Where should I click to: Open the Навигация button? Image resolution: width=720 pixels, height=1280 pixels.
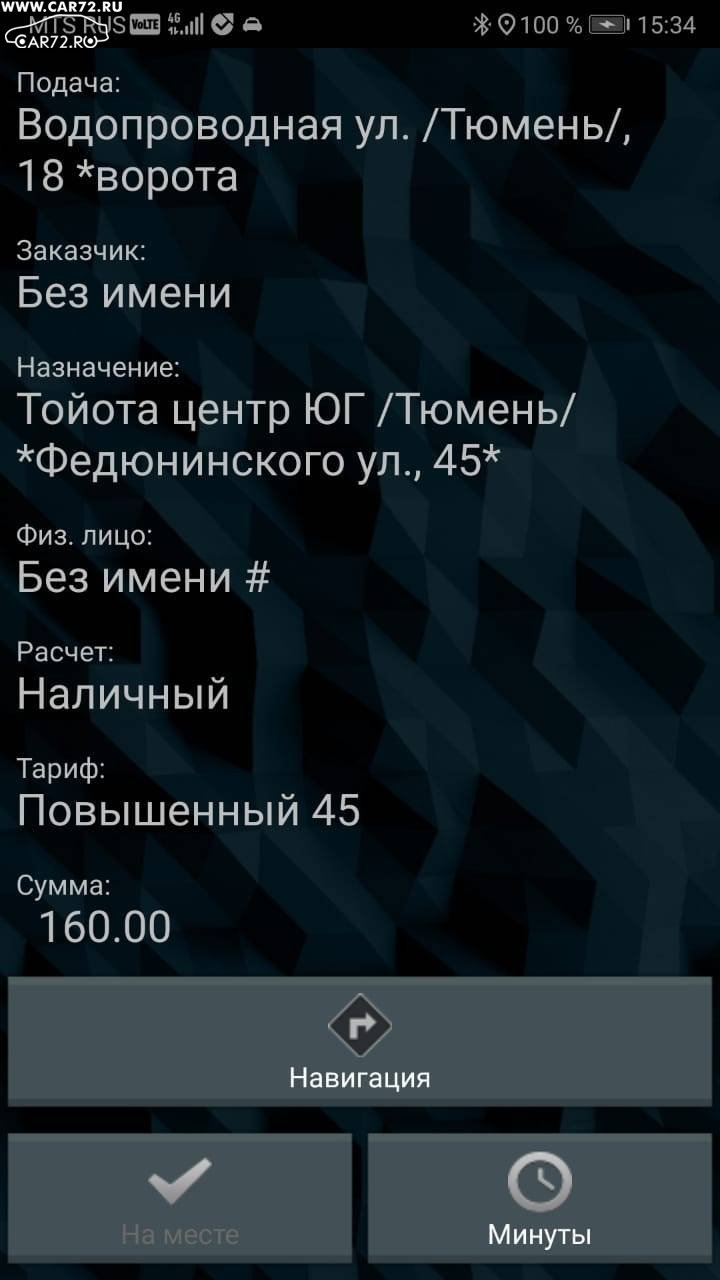[360, 1041]
